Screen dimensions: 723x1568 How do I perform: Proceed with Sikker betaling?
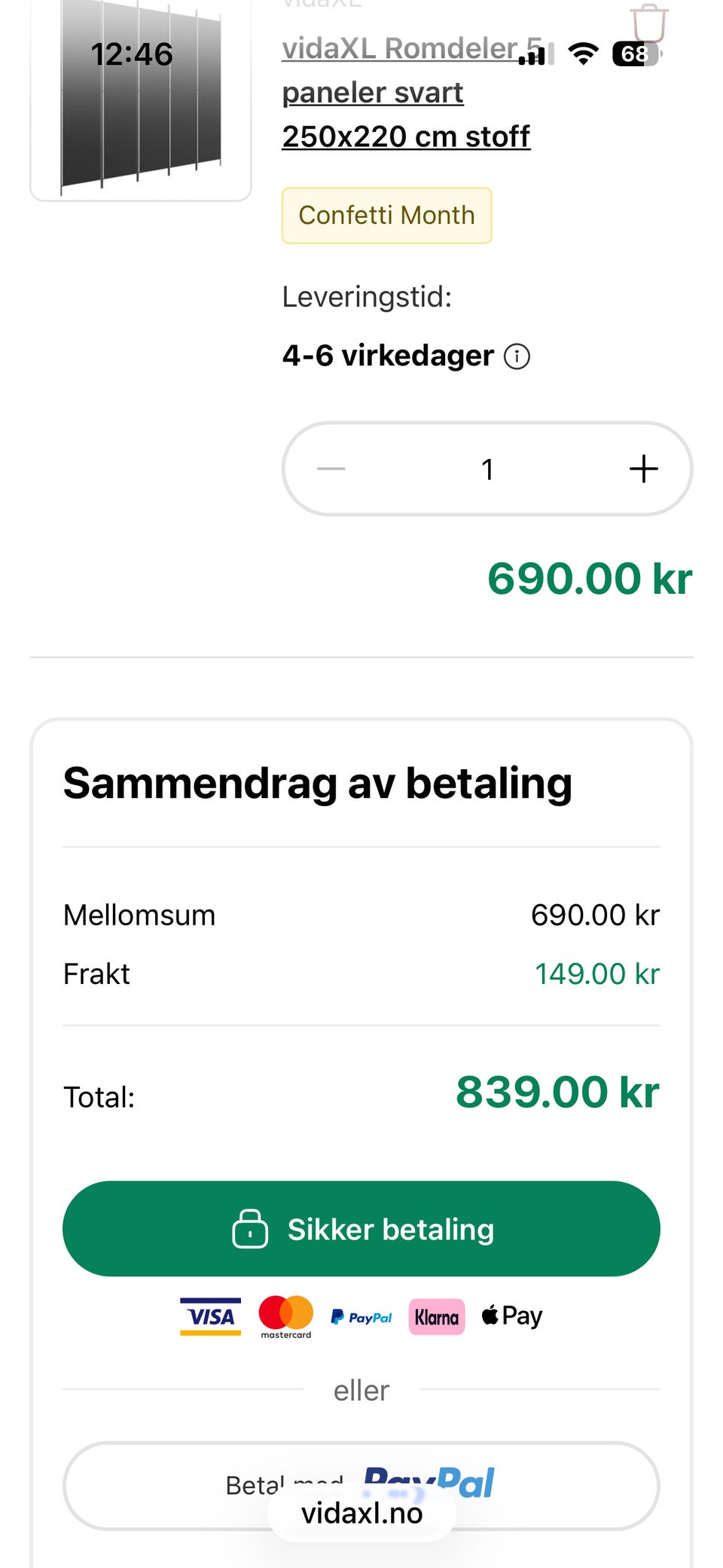(x=361, y=1228)
